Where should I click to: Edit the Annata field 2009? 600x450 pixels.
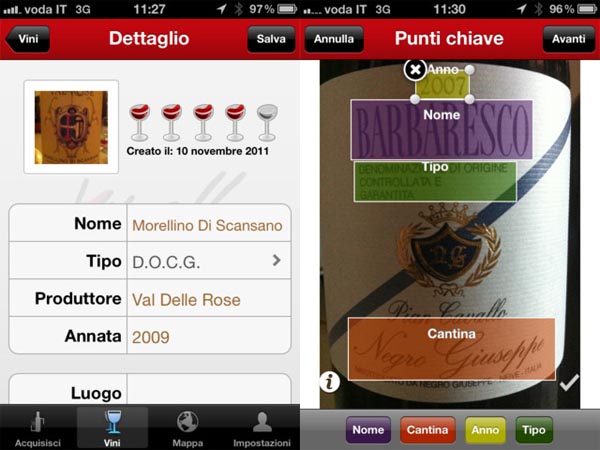[207, 337]
